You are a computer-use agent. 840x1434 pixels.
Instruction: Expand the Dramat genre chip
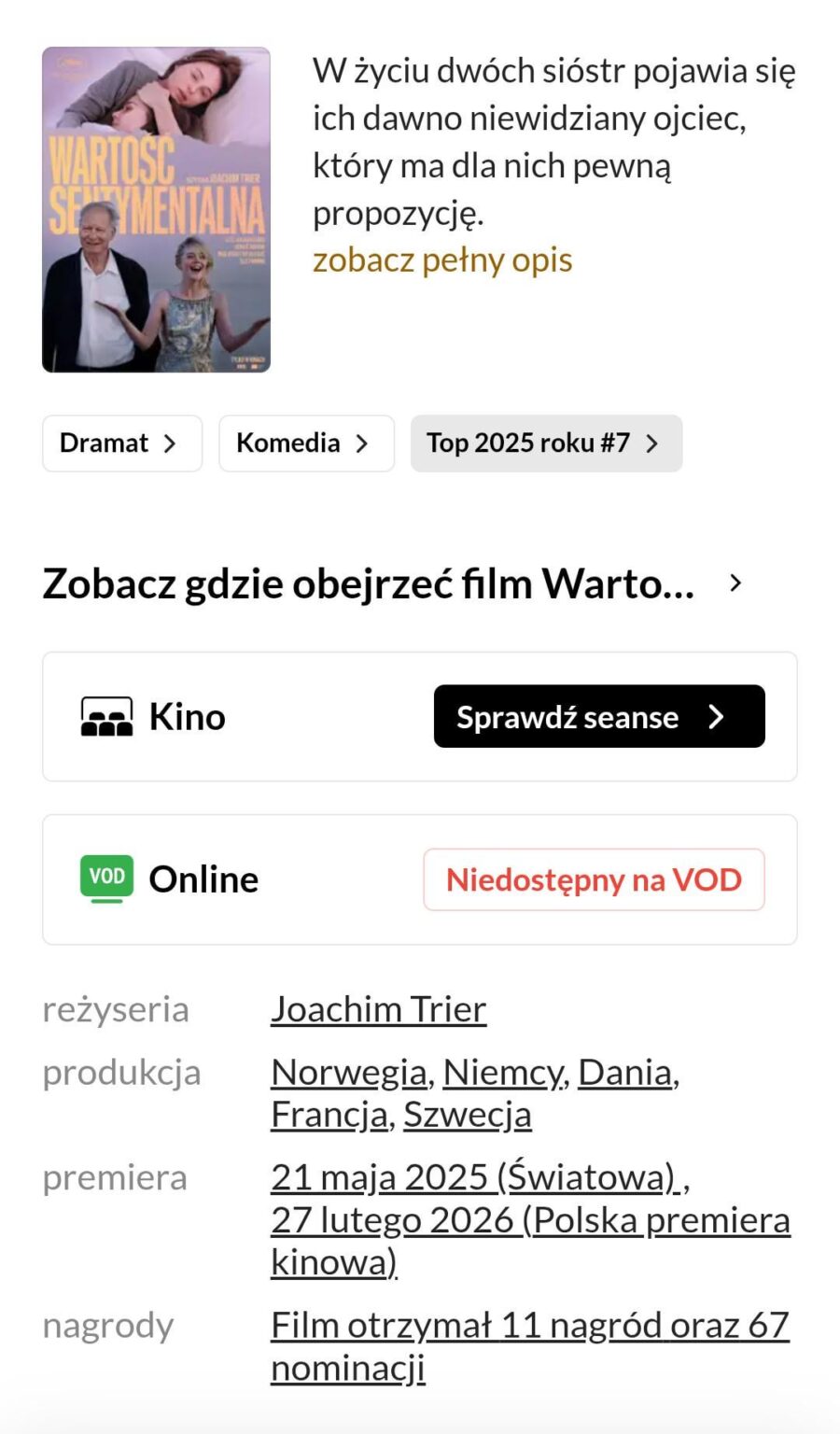tap(121, 443)
